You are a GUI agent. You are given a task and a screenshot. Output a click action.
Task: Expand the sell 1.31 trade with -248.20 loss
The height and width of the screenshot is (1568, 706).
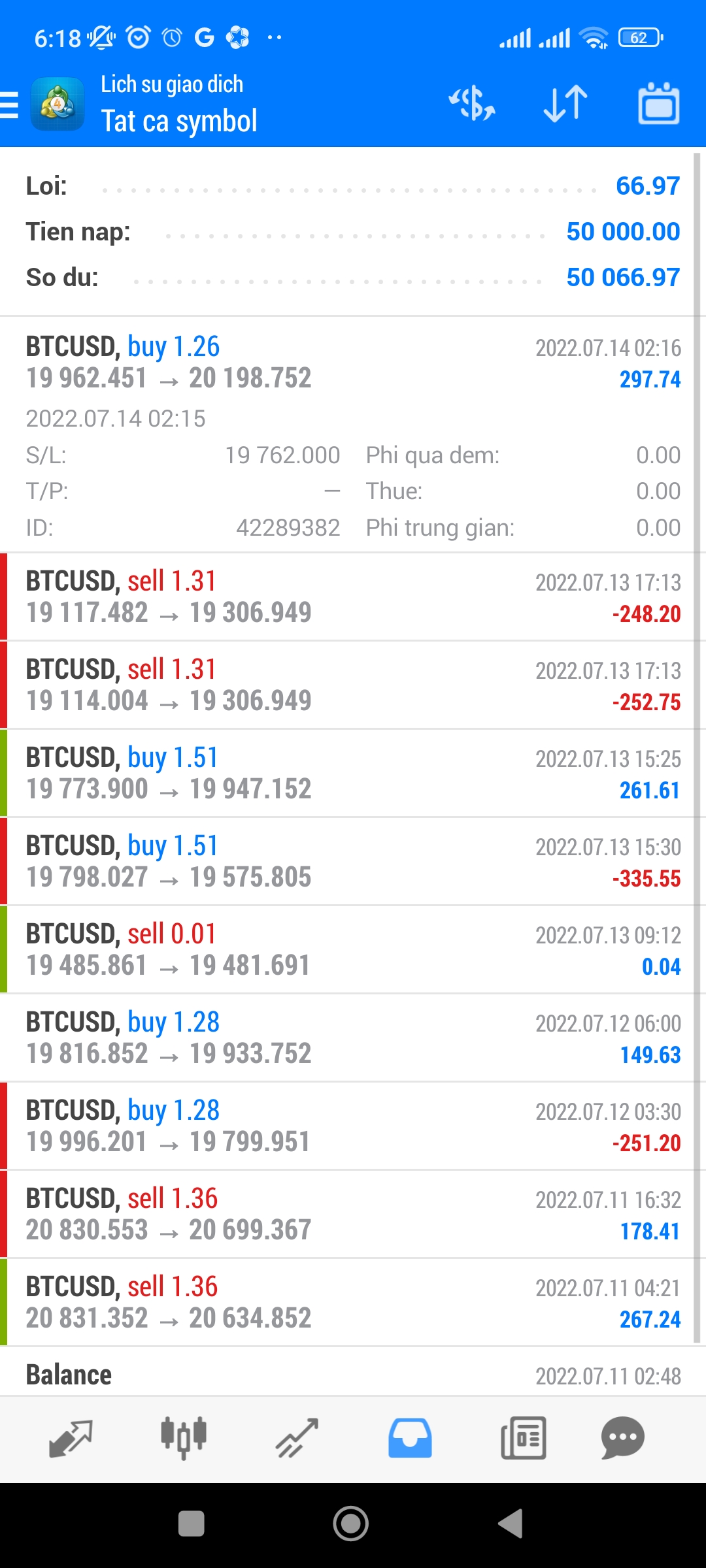point(353,597)
